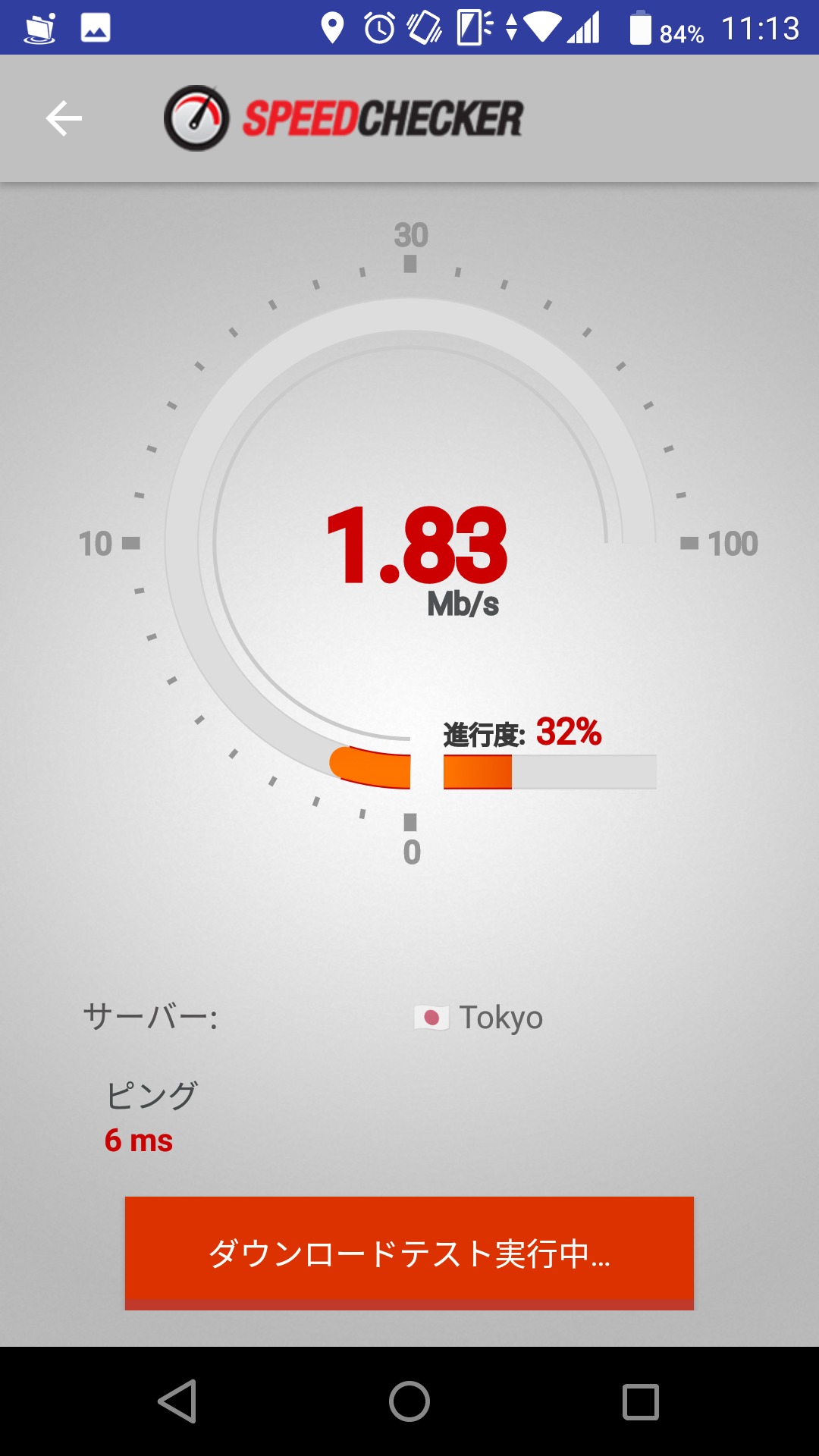Screen dimensions: 819x1456
Task: Tap the orange speed gauge needle
Action: tap(372, 767)
